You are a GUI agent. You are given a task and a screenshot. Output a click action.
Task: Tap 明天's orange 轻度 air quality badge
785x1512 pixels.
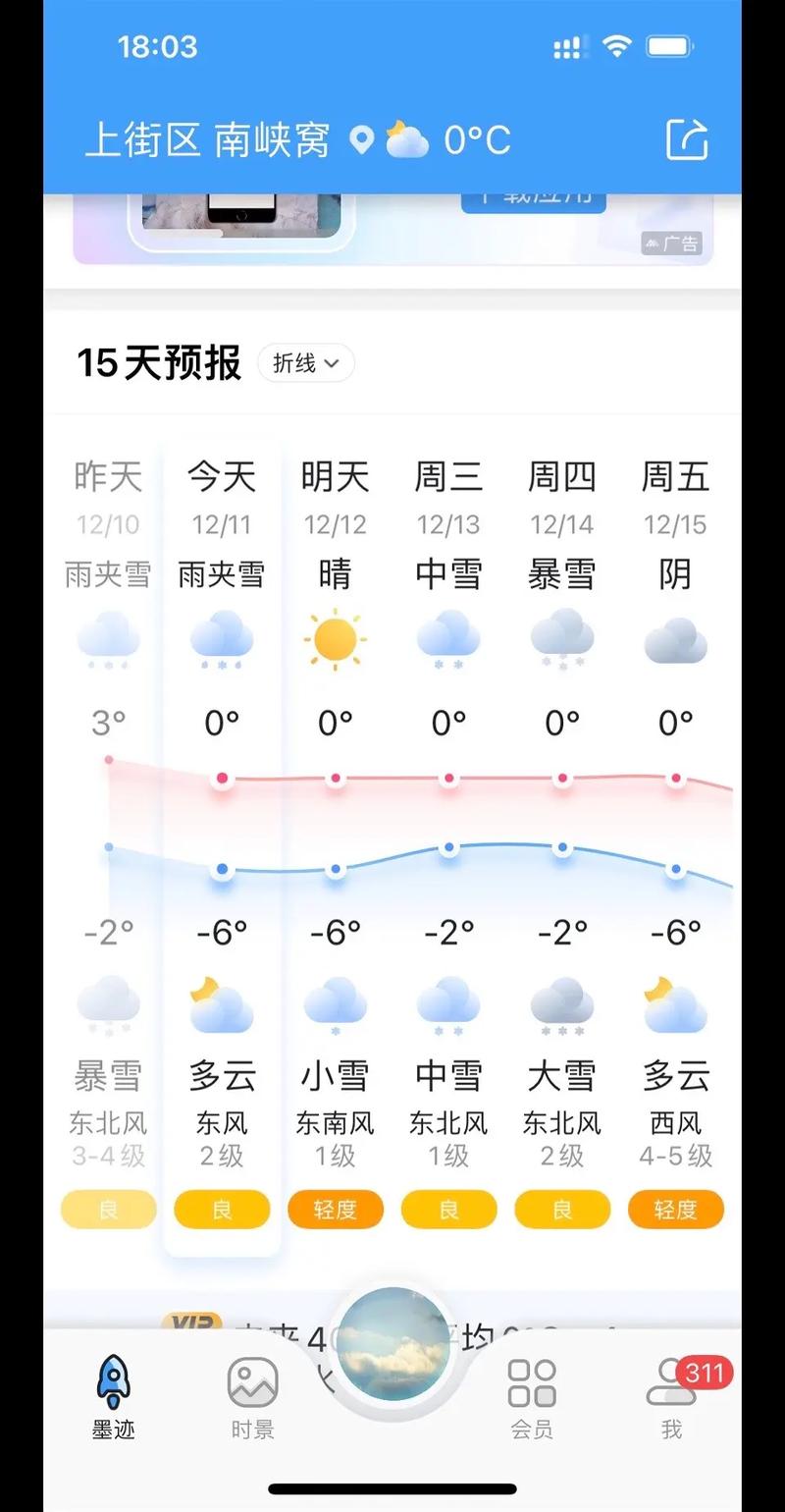336,1210
